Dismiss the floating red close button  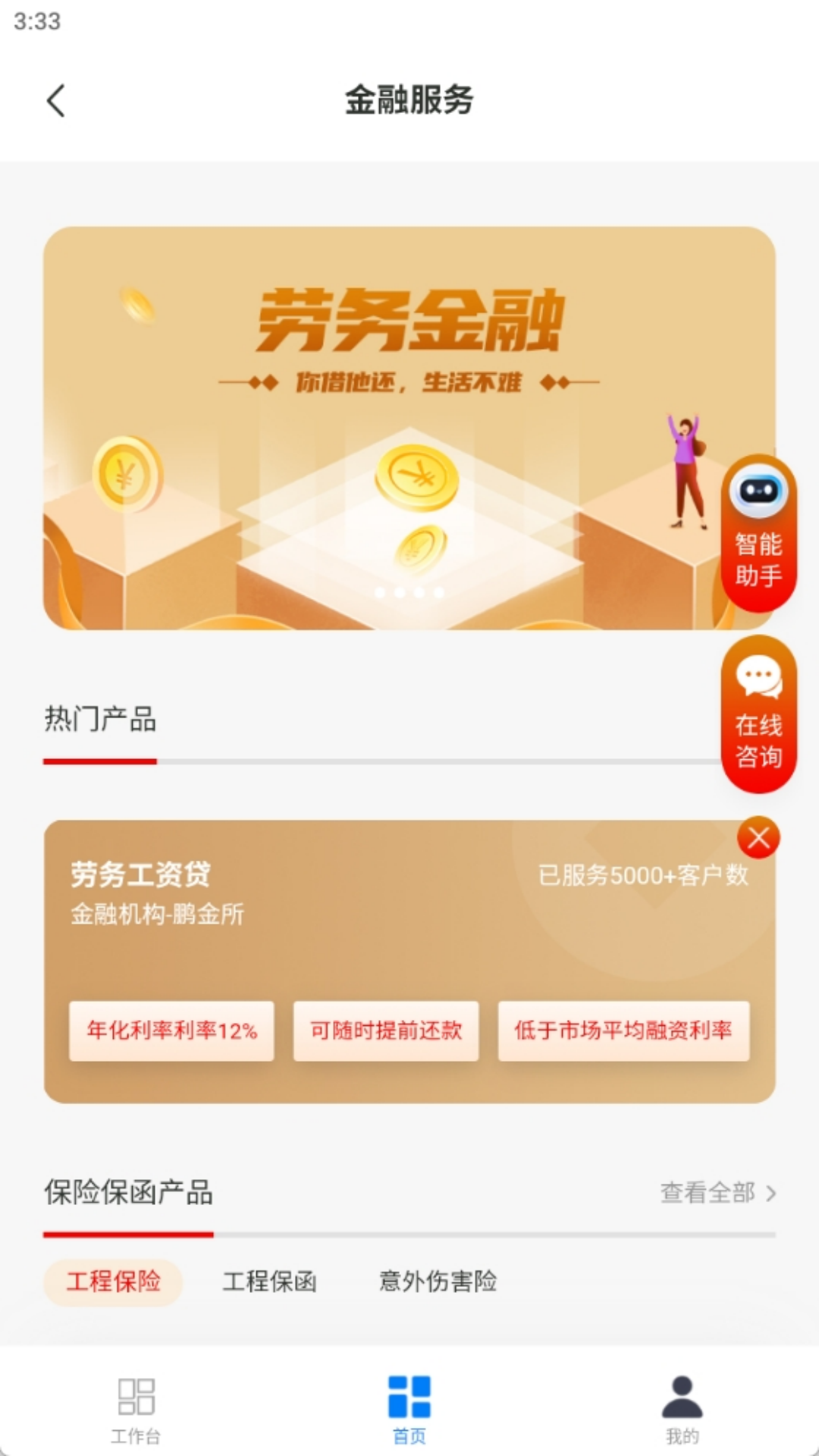758,838
